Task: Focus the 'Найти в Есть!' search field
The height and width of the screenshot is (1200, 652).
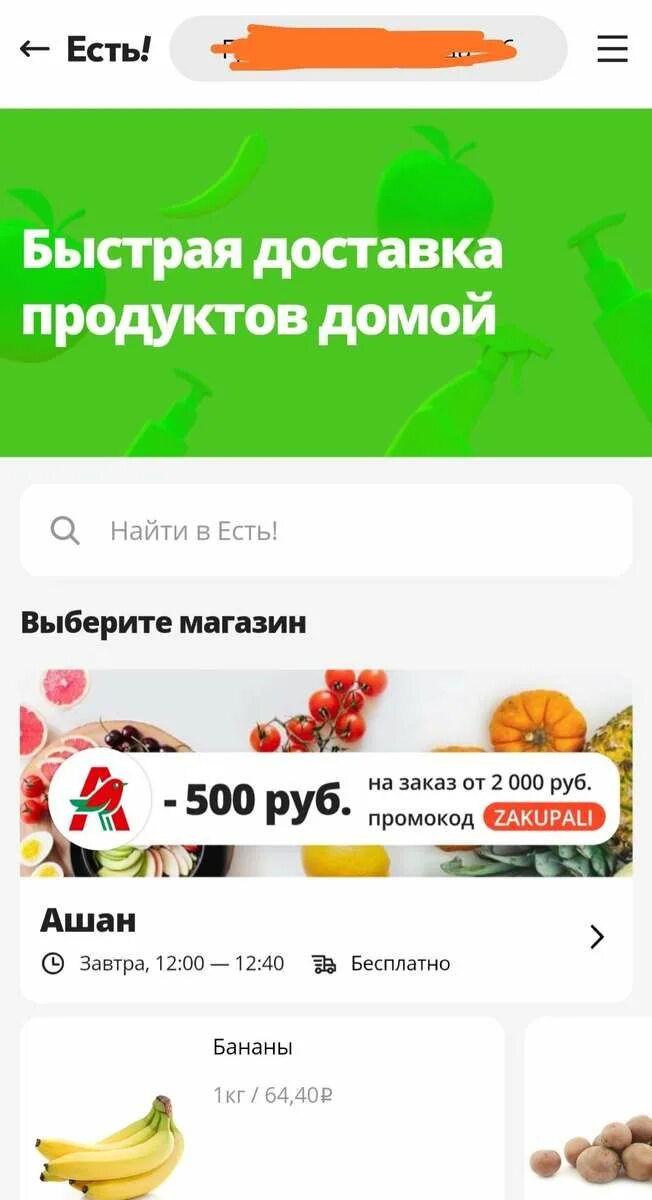Action: coord(326,530)
